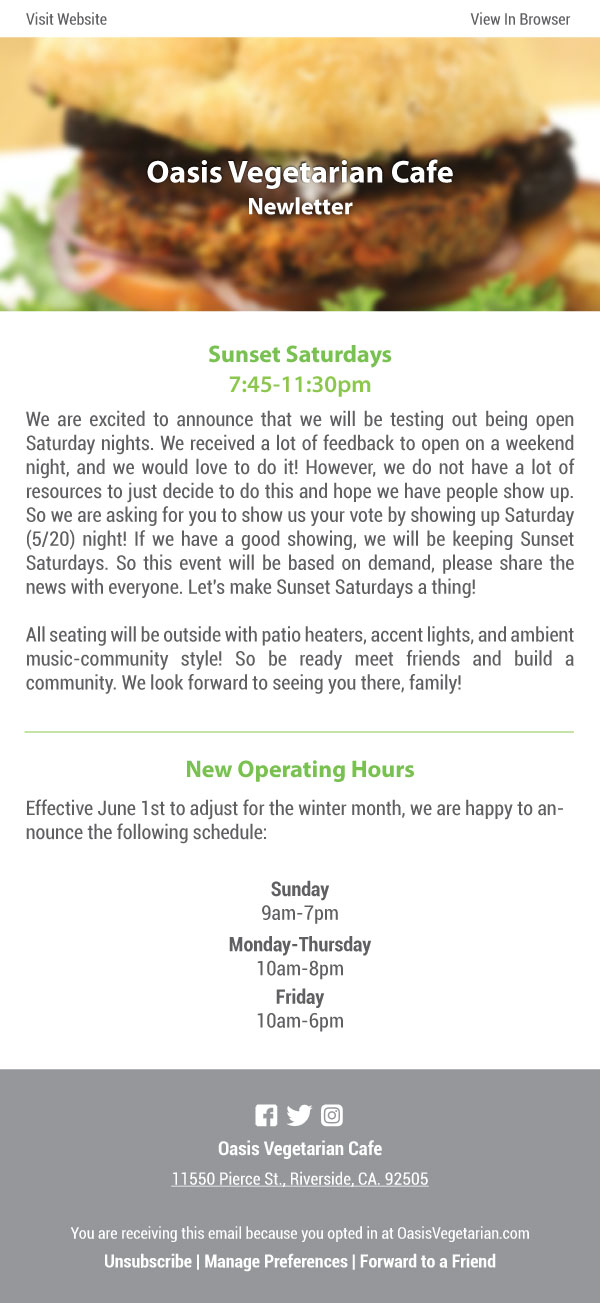Viewport: 600px width, 1303px height.
Task: Open the cafe's Twitter icon
Action: [x=299, y=1115]
